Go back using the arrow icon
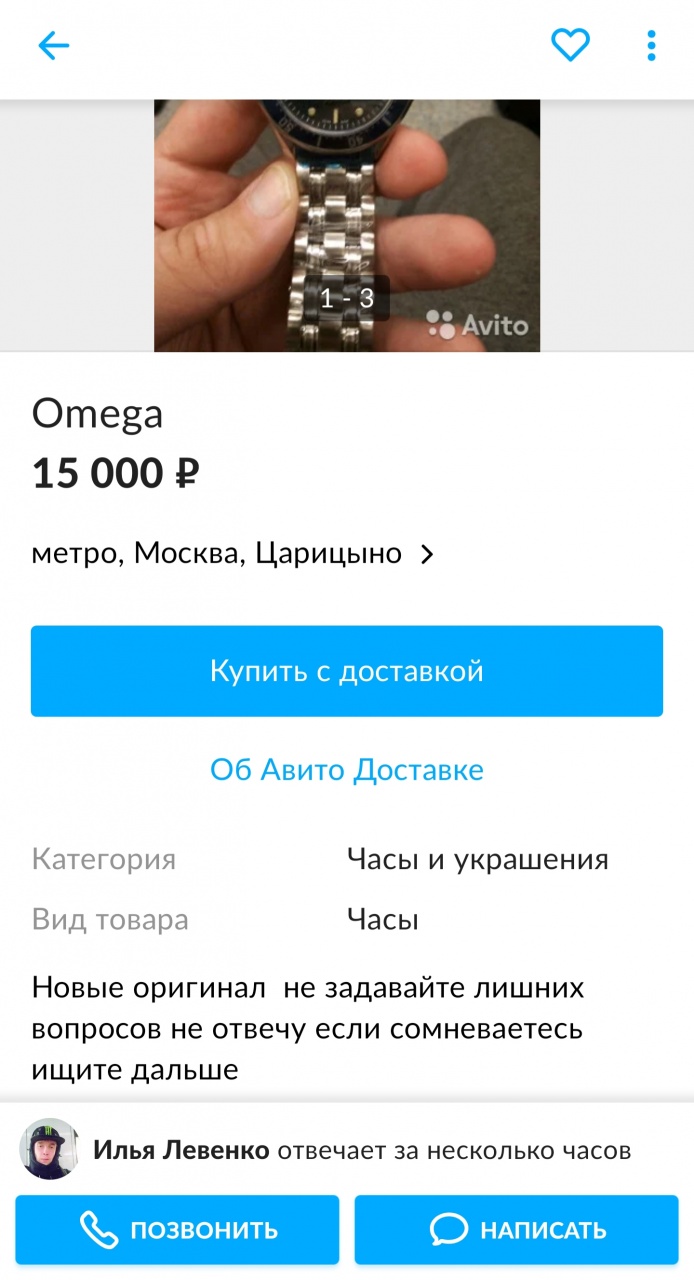This screenshot has height=1280, width=694. coord(53,46)
